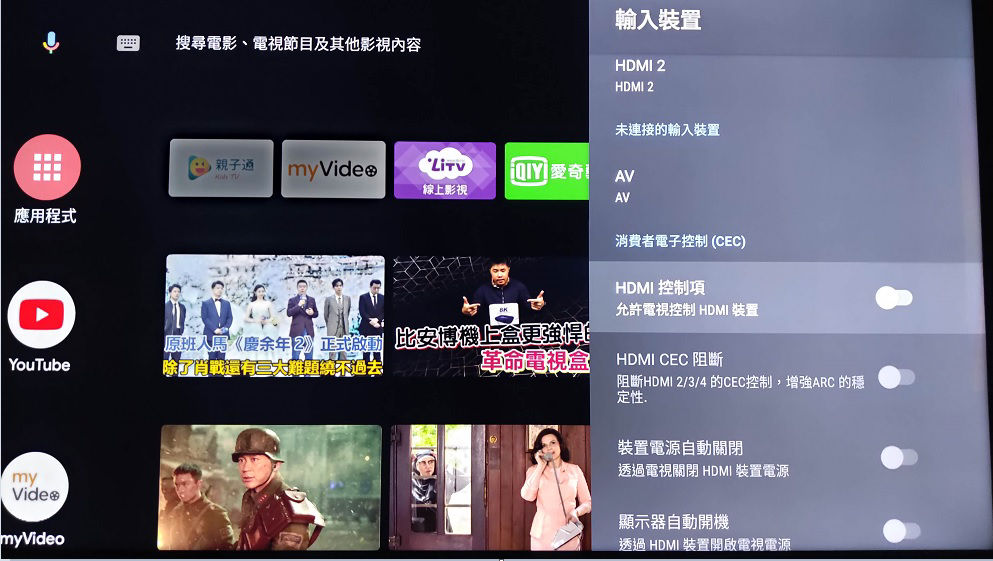Turn on 裝置電源自動關閉

(x=898, y=458)
